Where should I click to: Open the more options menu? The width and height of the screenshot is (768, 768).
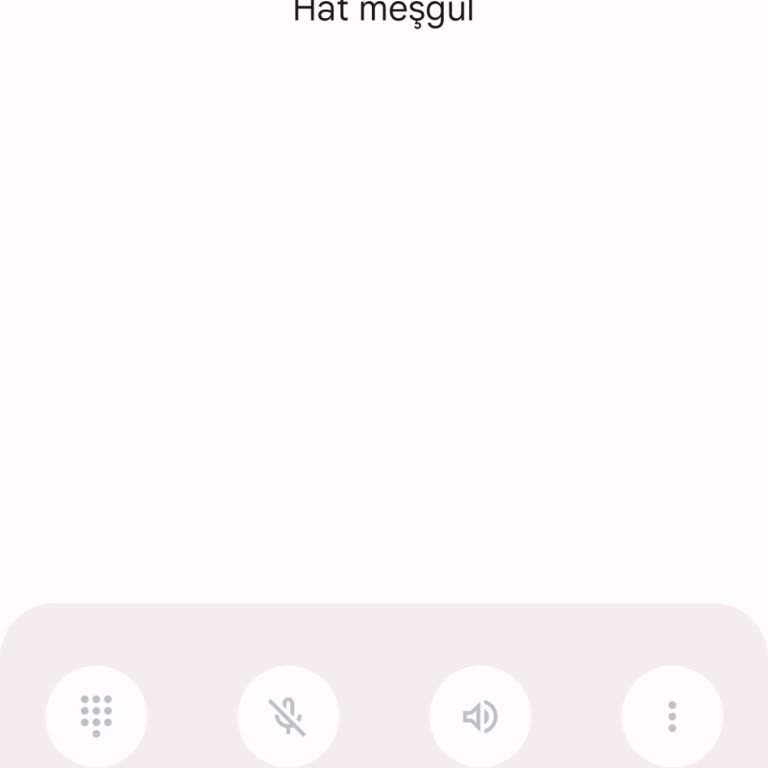pyautogui.click(x=672, y=716)
